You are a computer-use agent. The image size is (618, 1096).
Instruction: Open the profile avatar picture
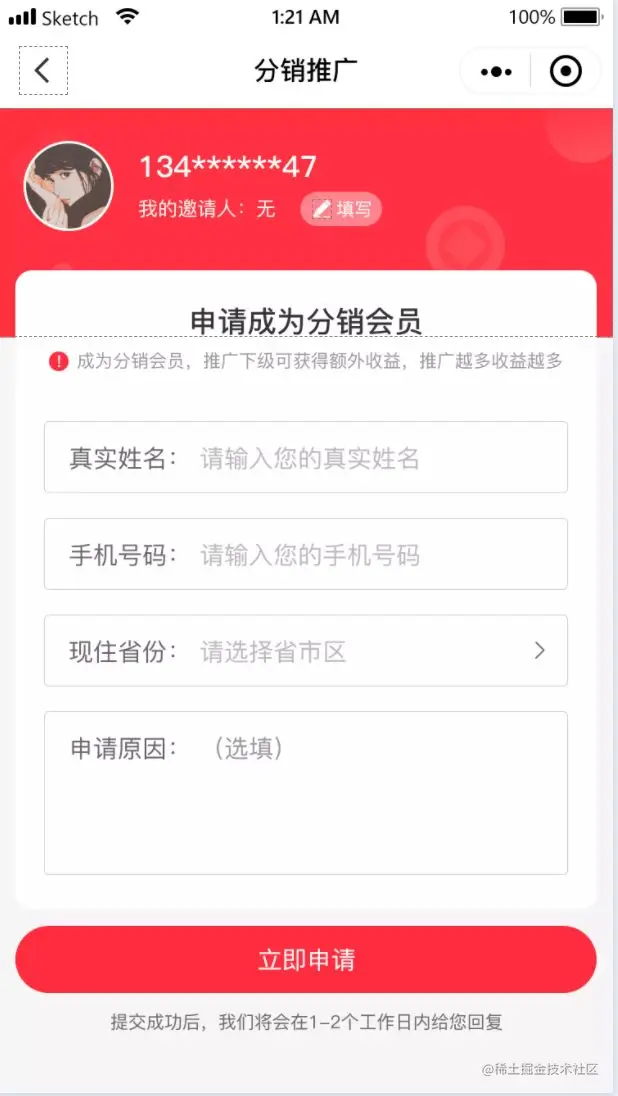point(68,186)
